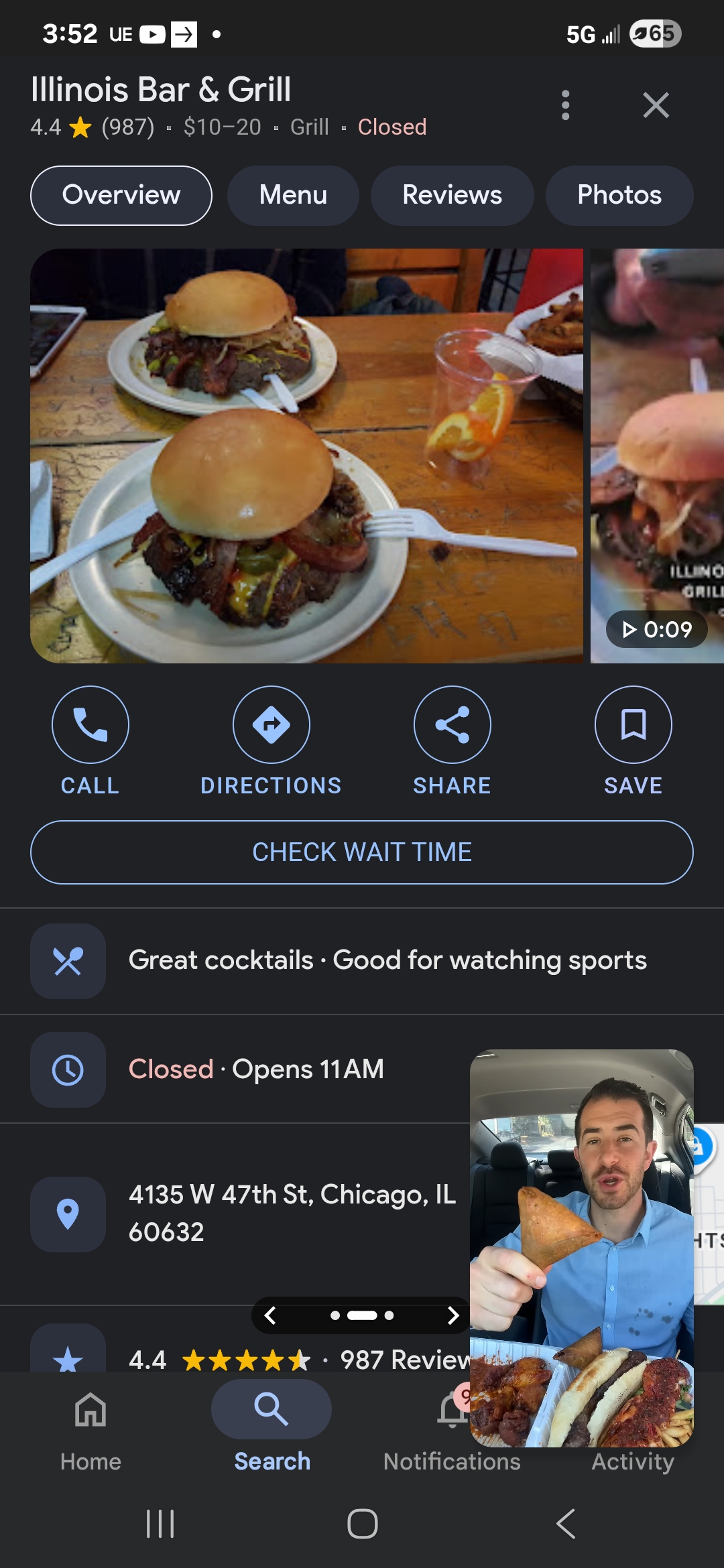The width and height of the screenshot is (724, 1568).
Task: Open the Reviews tab
Action: 452,195
